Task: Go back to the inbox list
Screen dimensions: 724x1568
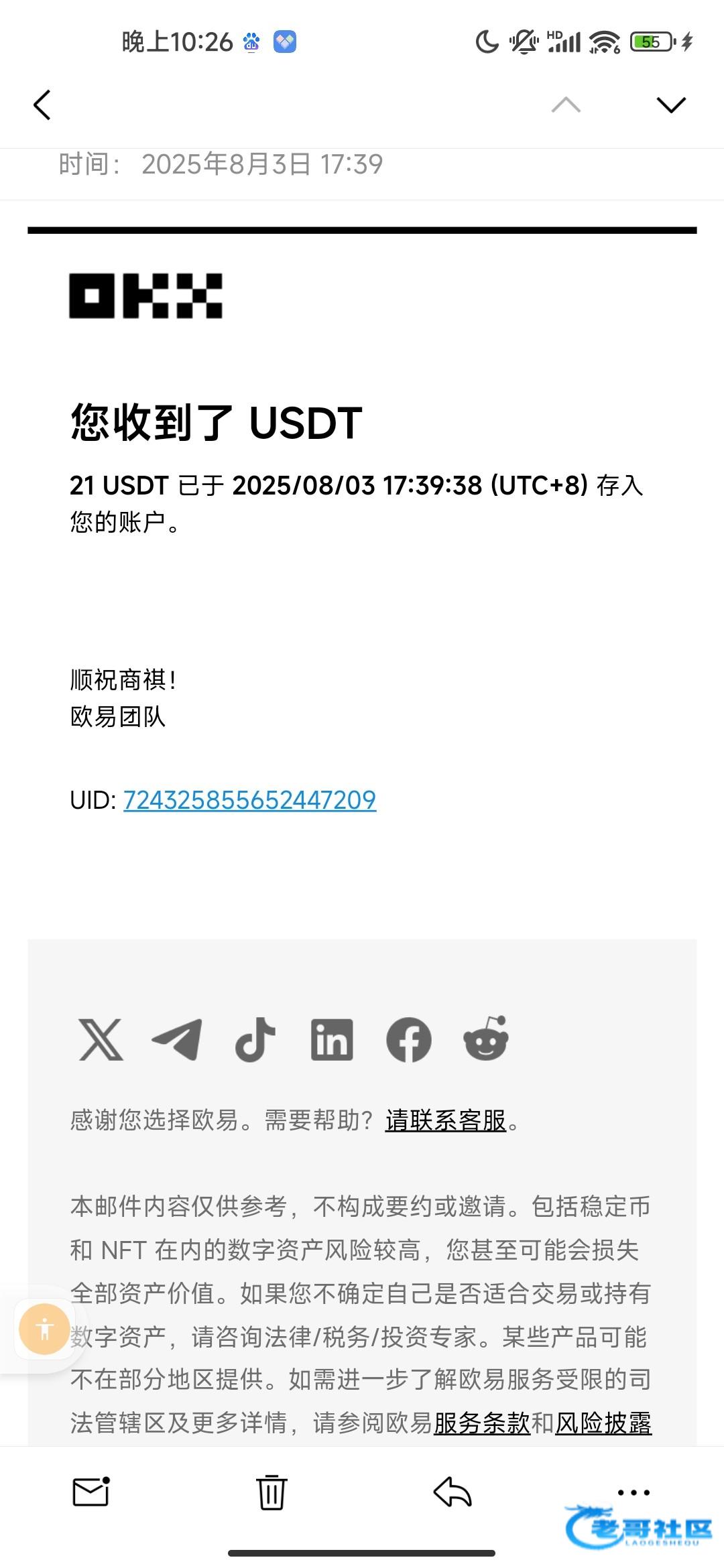Action: pyautogui.click(x=42, y=105)
